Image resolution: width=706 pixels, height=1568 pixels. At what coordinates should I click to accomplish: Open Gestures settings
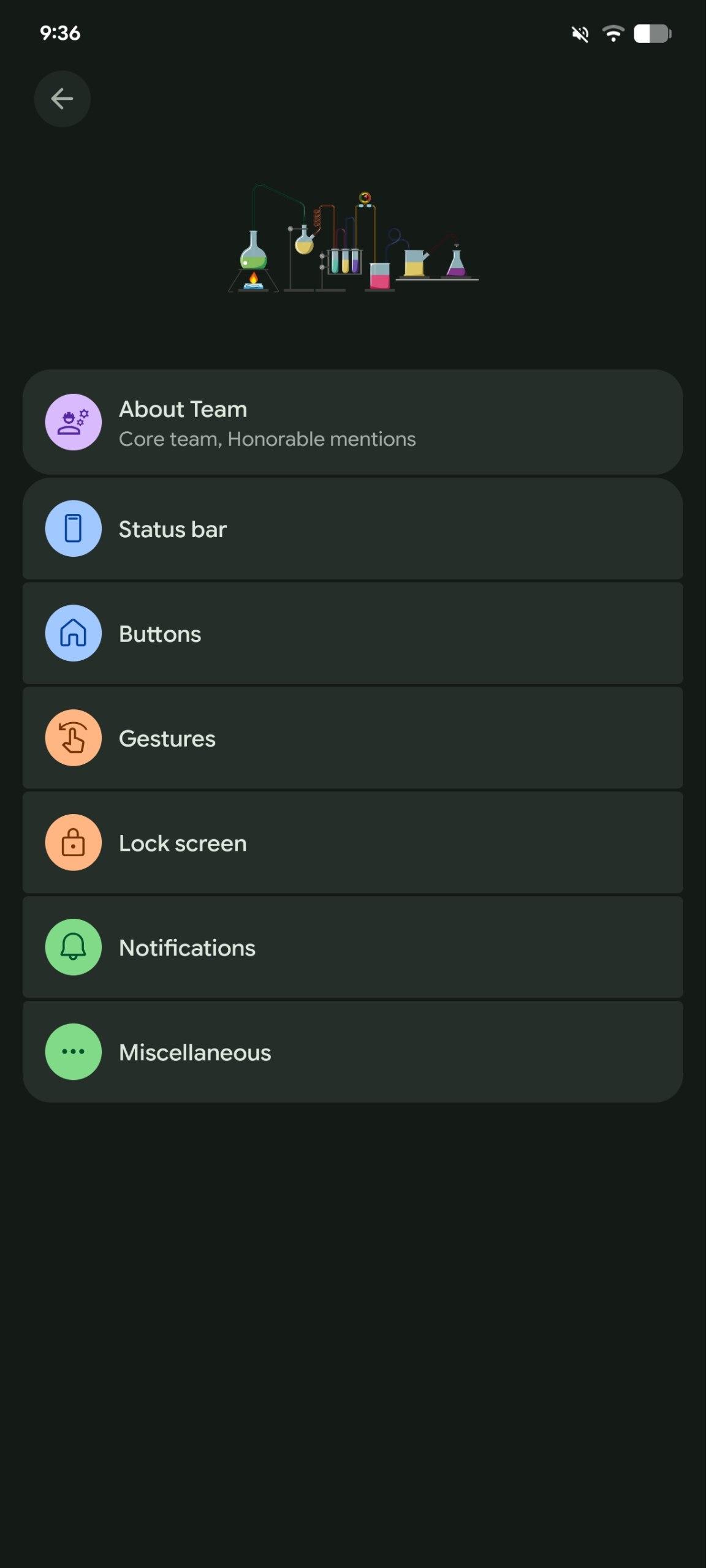(352, 739)
